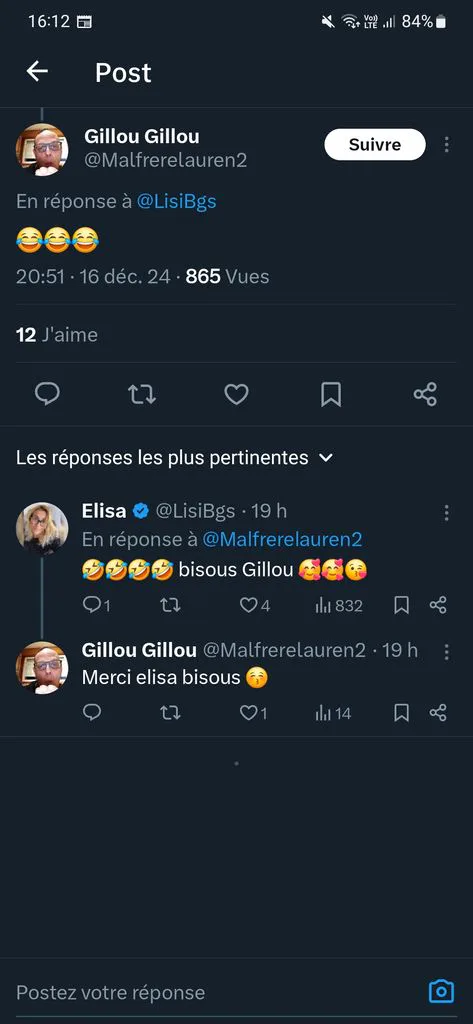473x1024 pixels.
Task: Repost the main post by Gillou Gillou
Action: 142,394
